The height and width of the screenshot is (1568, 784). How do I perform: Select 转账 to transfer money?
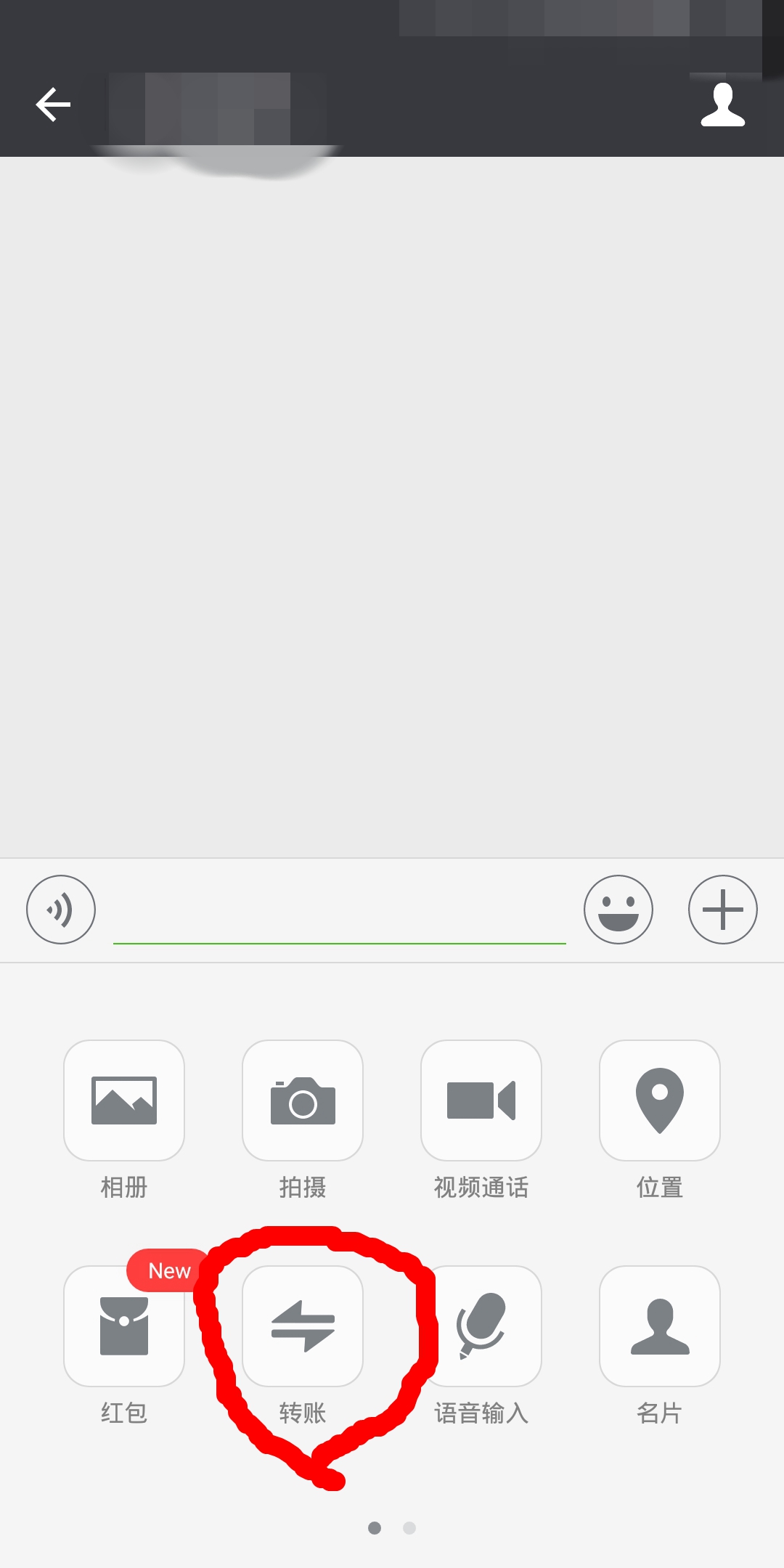(x=303, y=1326)
